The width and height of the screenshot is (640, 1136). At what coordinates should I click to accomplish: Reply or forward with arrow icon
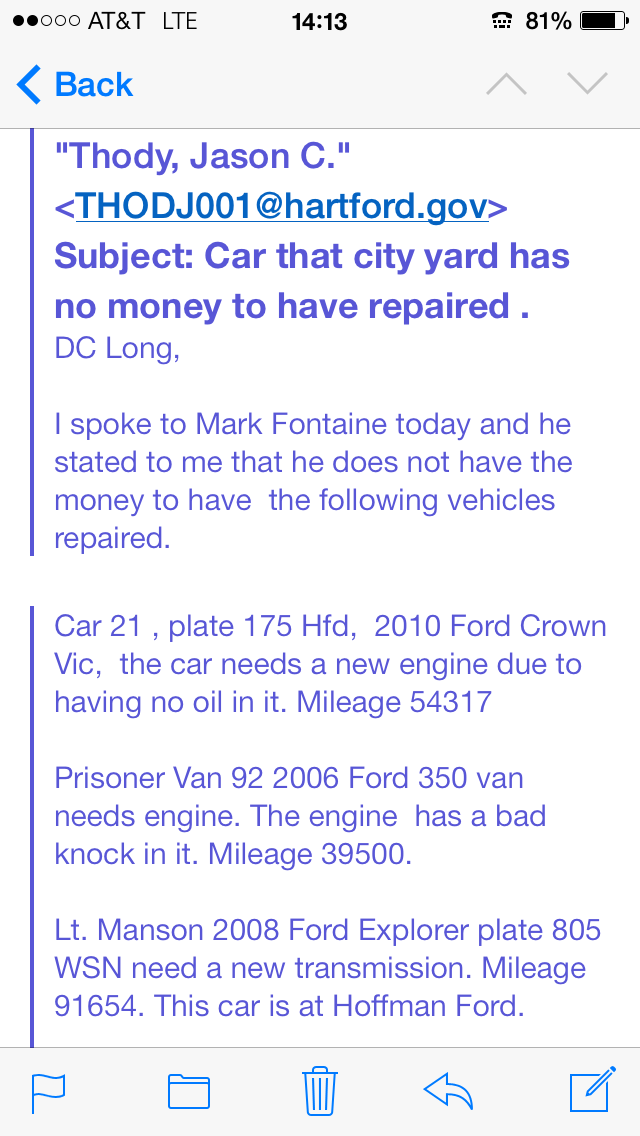point(448,1091)
